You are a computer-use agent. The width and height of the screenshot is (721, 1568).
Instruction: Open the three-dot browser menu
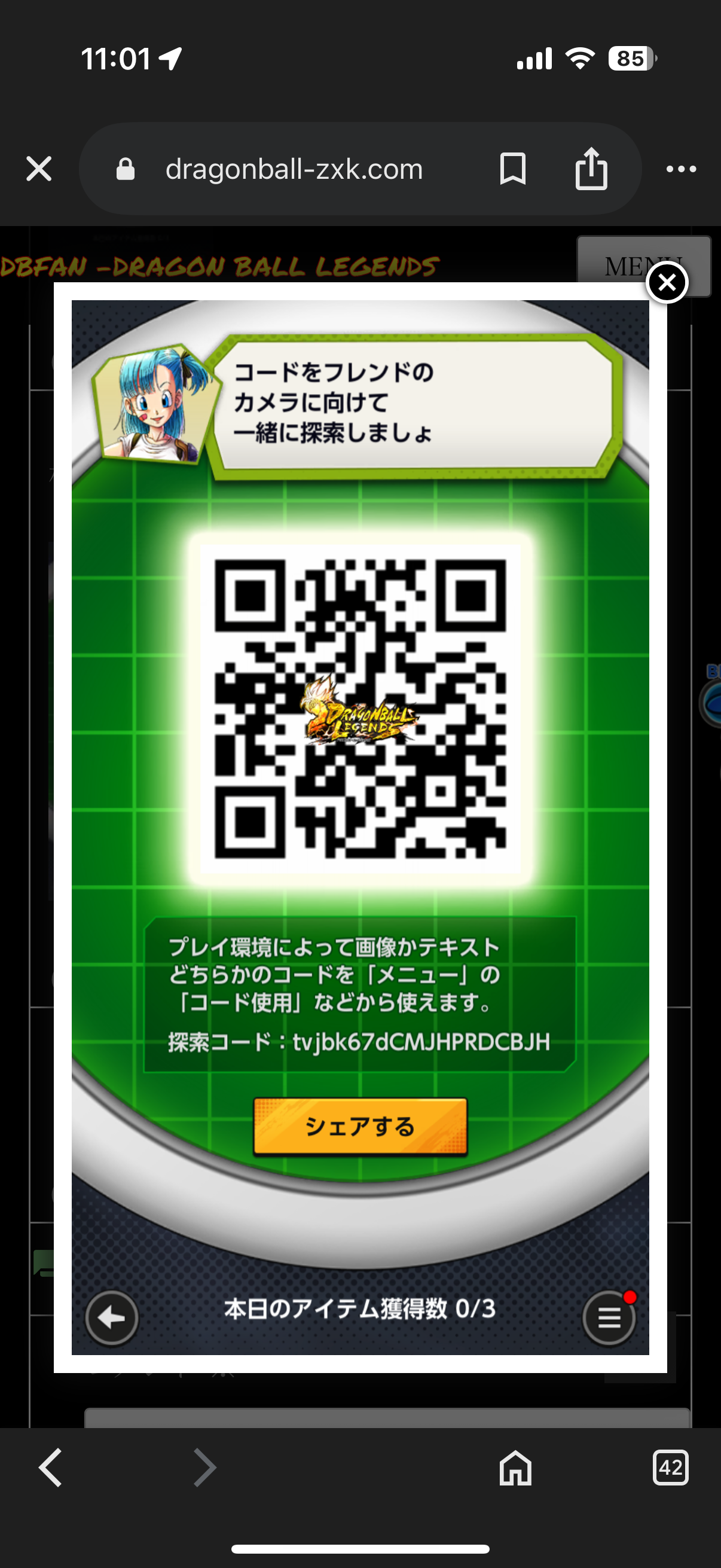tap(681, 169)
